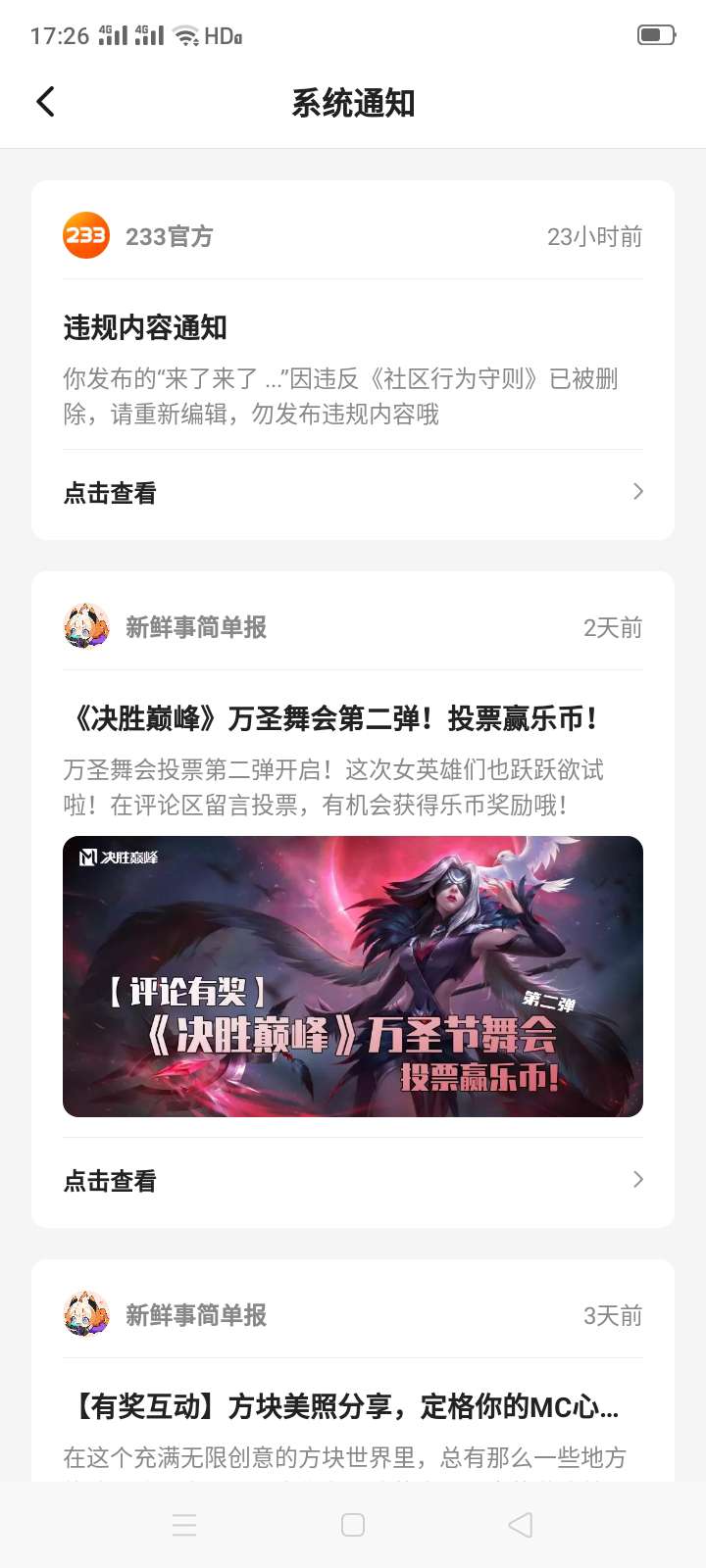Tap the system home button
This screenshot has width=706, height=1568.
pyautogui.click(x=353, y=1525)
